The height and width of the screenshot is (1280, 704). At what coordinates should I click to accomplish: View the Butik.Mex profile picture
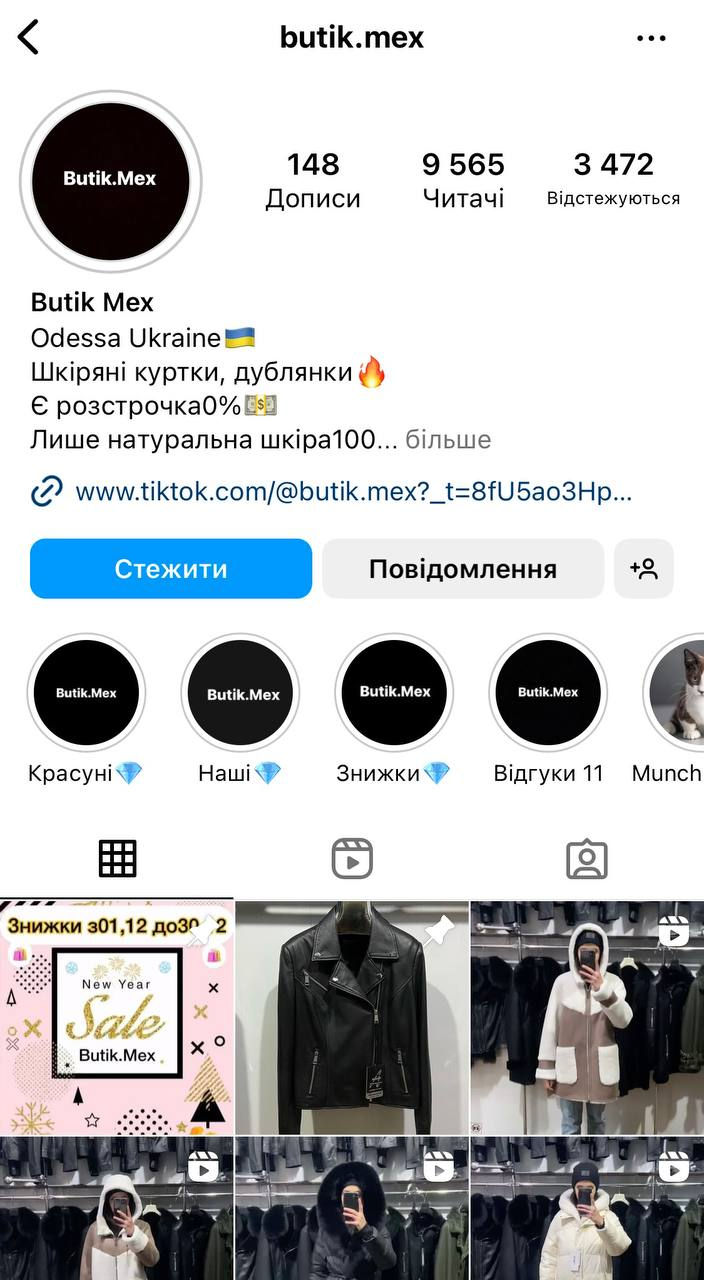(110, 181)
